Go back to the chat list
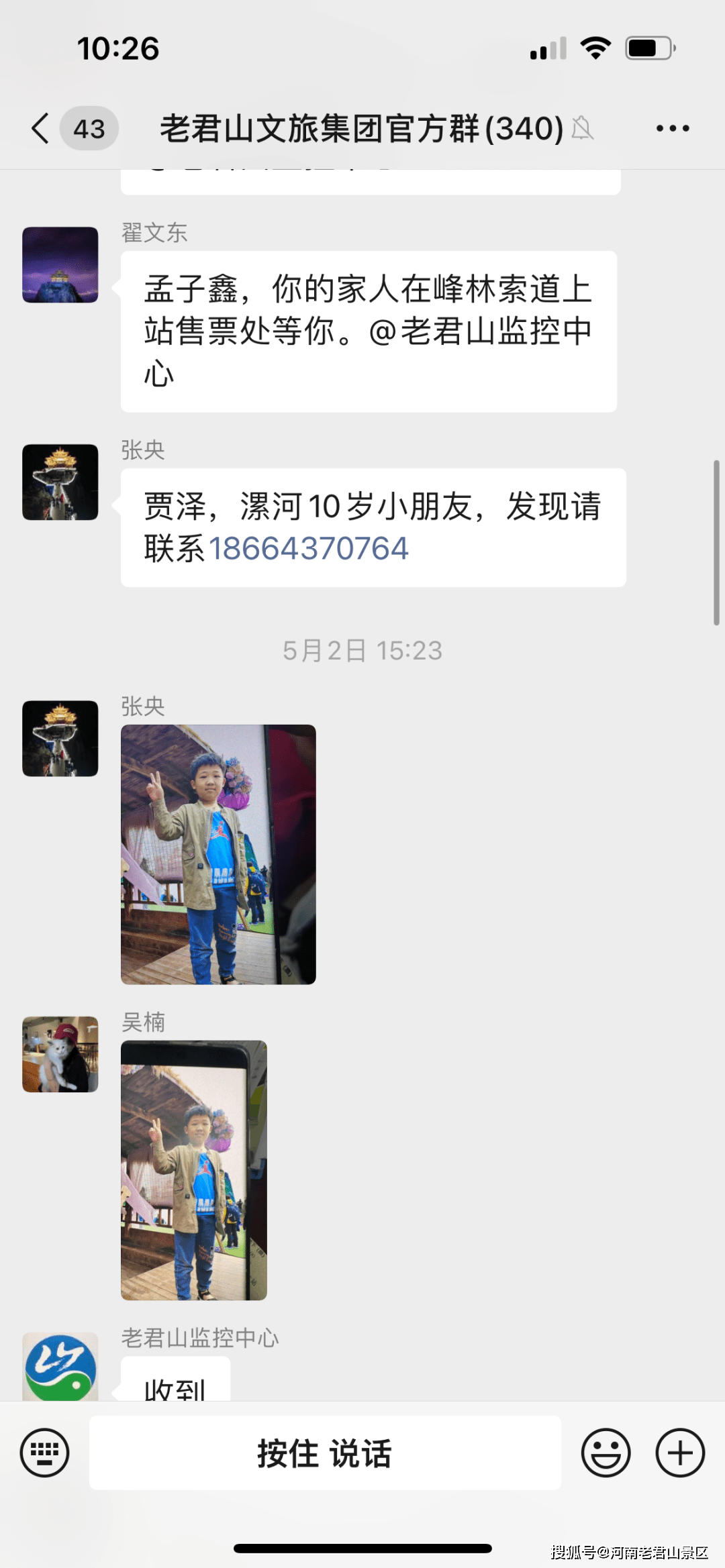This screenshot has width=725, height=1568. point(42,128)
